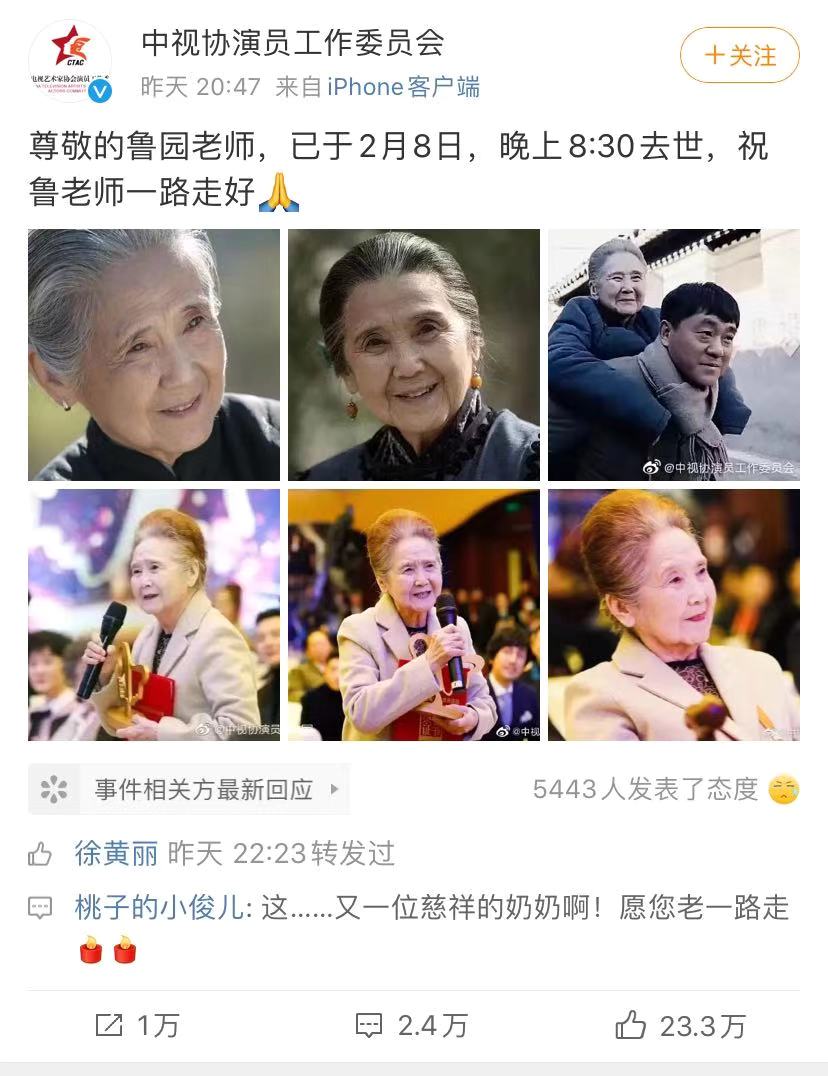Screen dimensions: 828x1076
Task: View the bottom middle award photo
Action: (414, 615)
